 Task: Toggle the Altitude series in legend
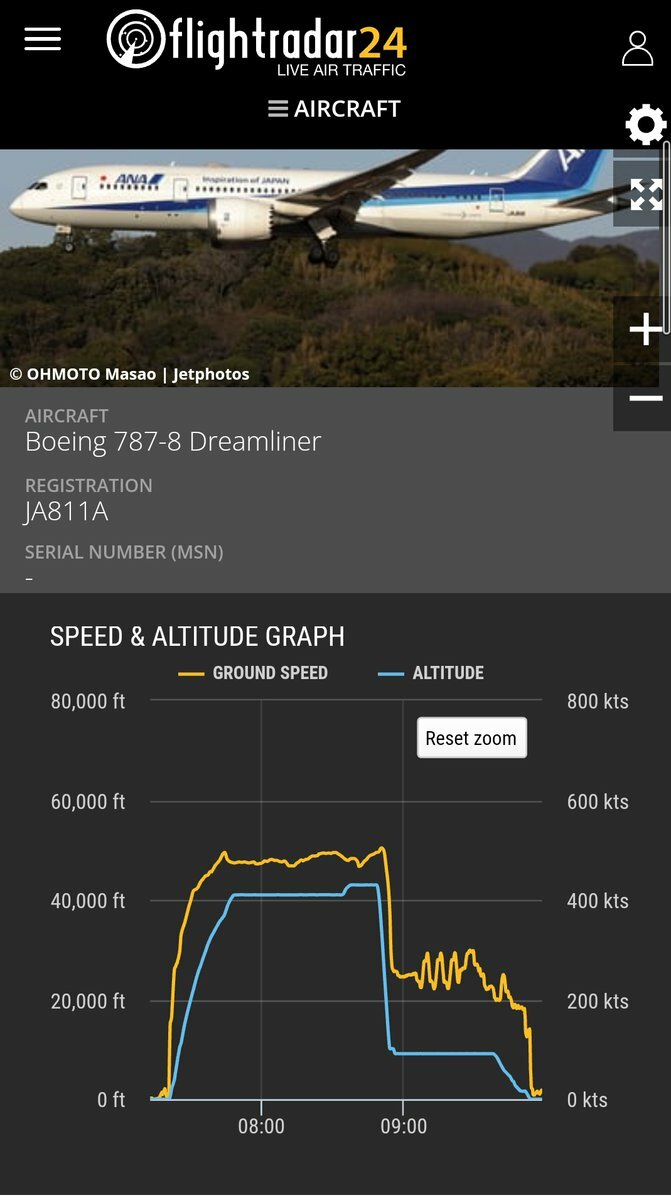click(x=431, y=673)
